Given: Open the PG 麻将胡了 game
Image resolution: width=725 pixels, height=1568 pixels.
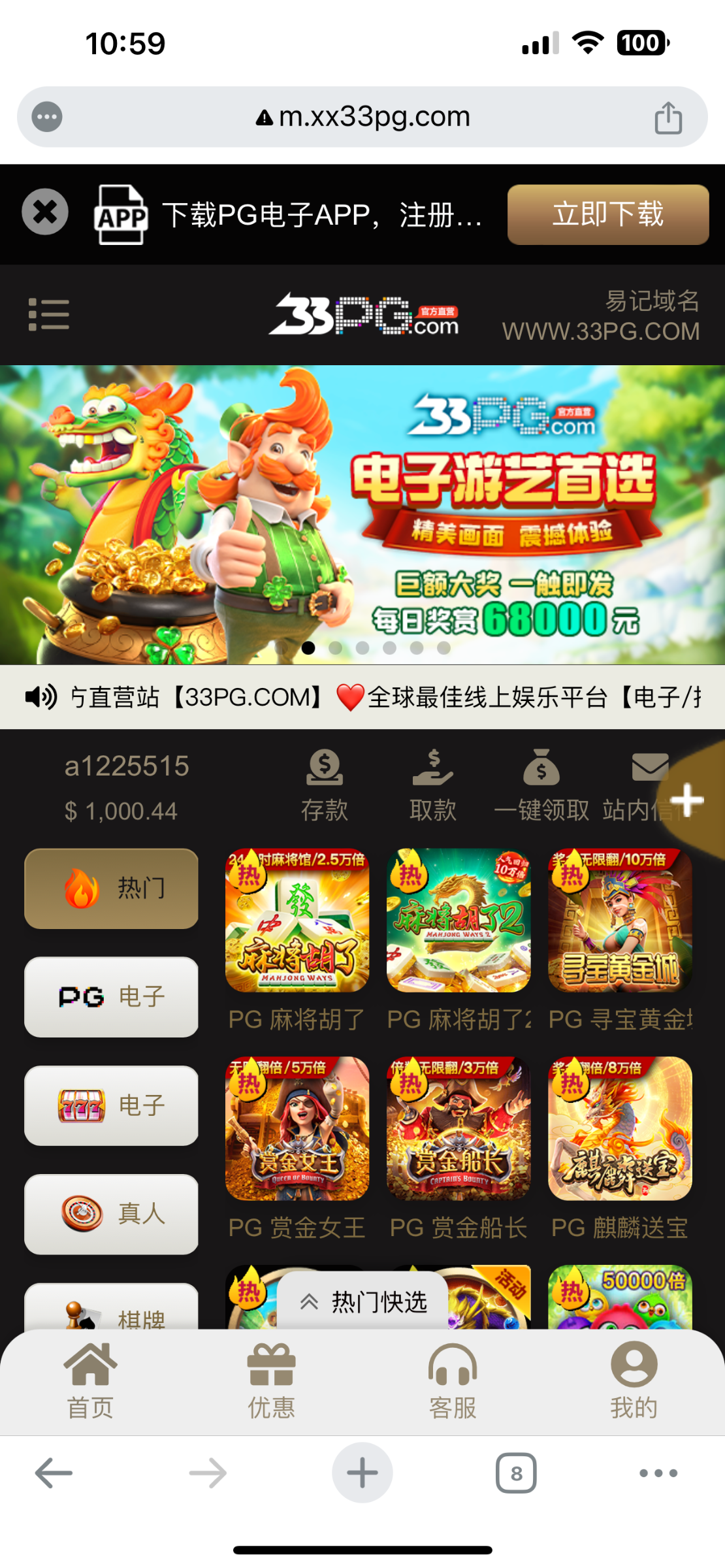Looking at the screenshot, I should [297, 921].
